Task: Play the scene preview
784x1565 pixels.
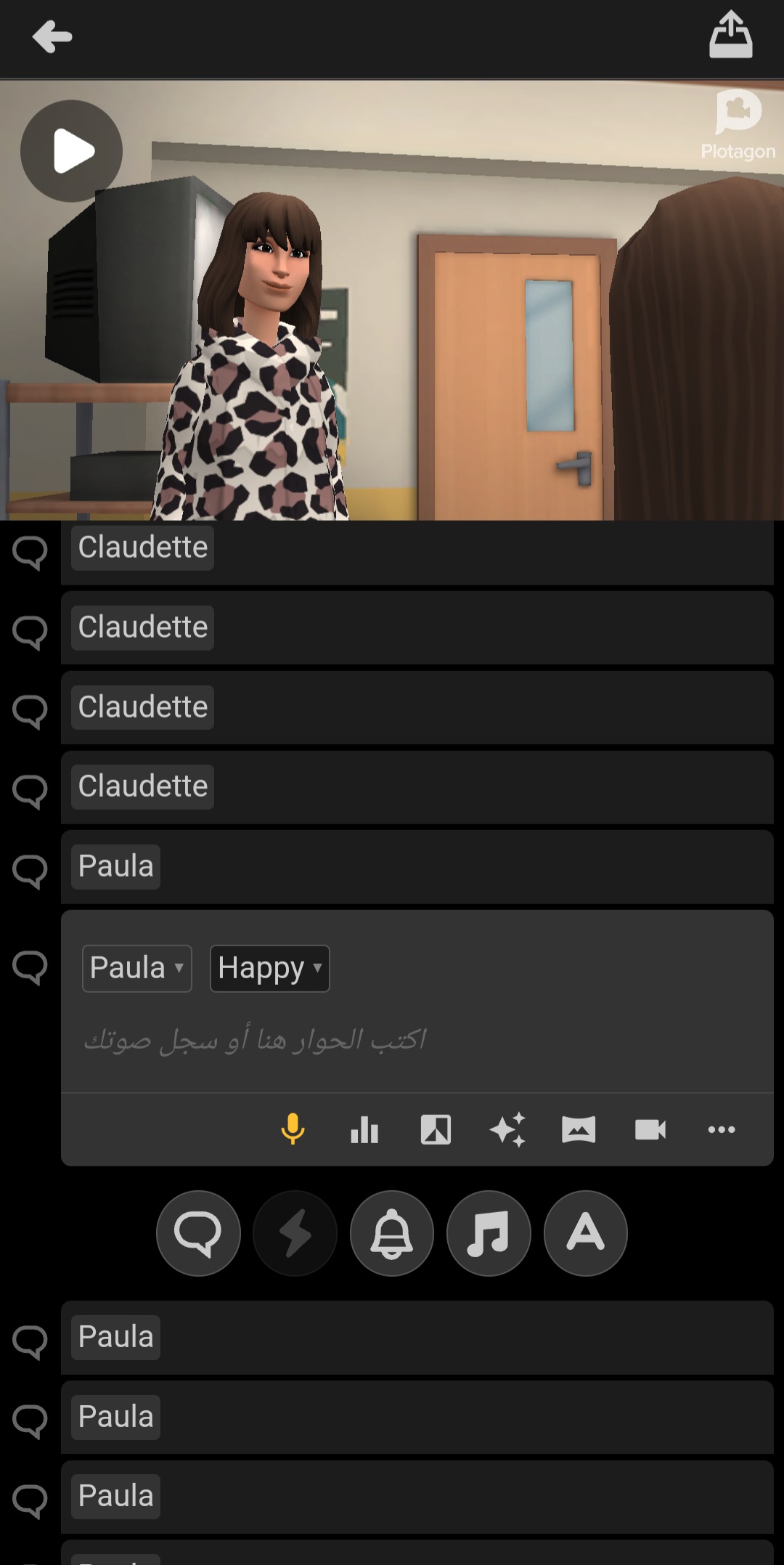Action: tap(72, 151)
